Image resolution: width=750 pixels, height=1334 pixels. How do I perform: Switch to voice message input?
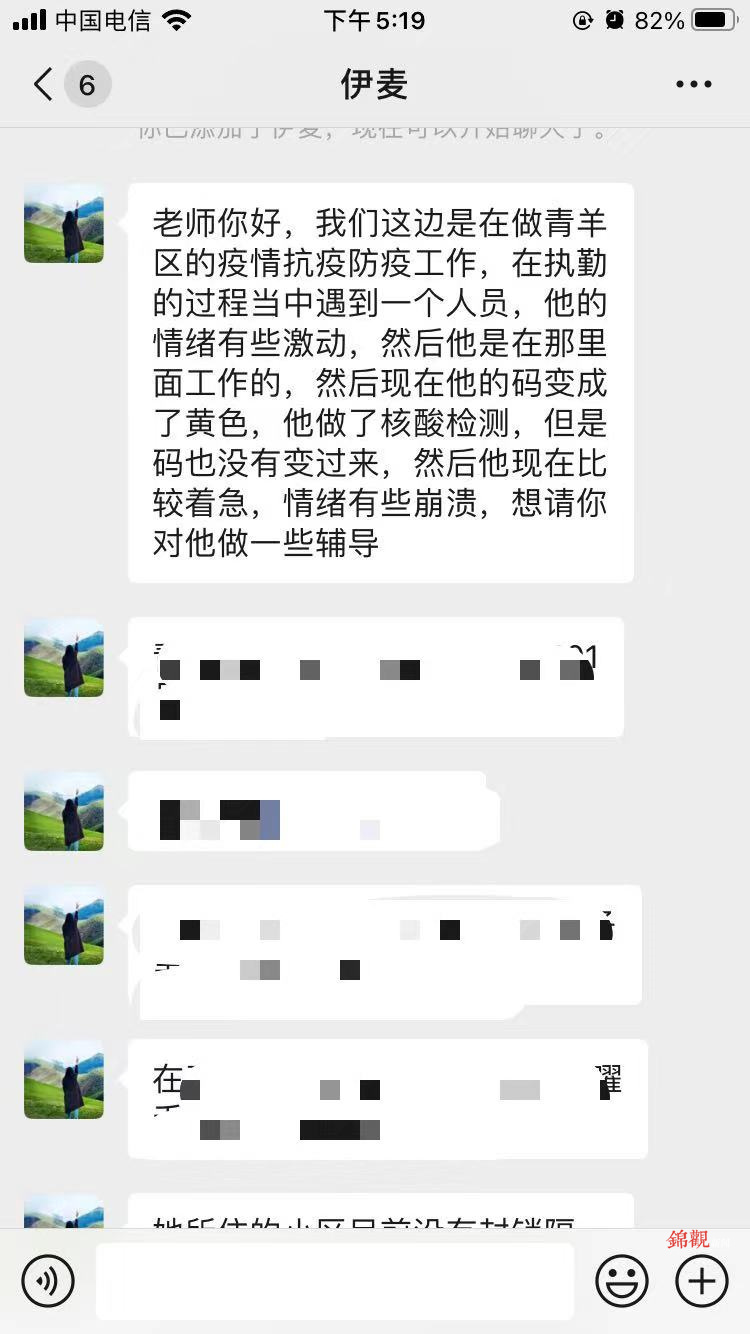pyautogui.click(x=48, y=1281)
